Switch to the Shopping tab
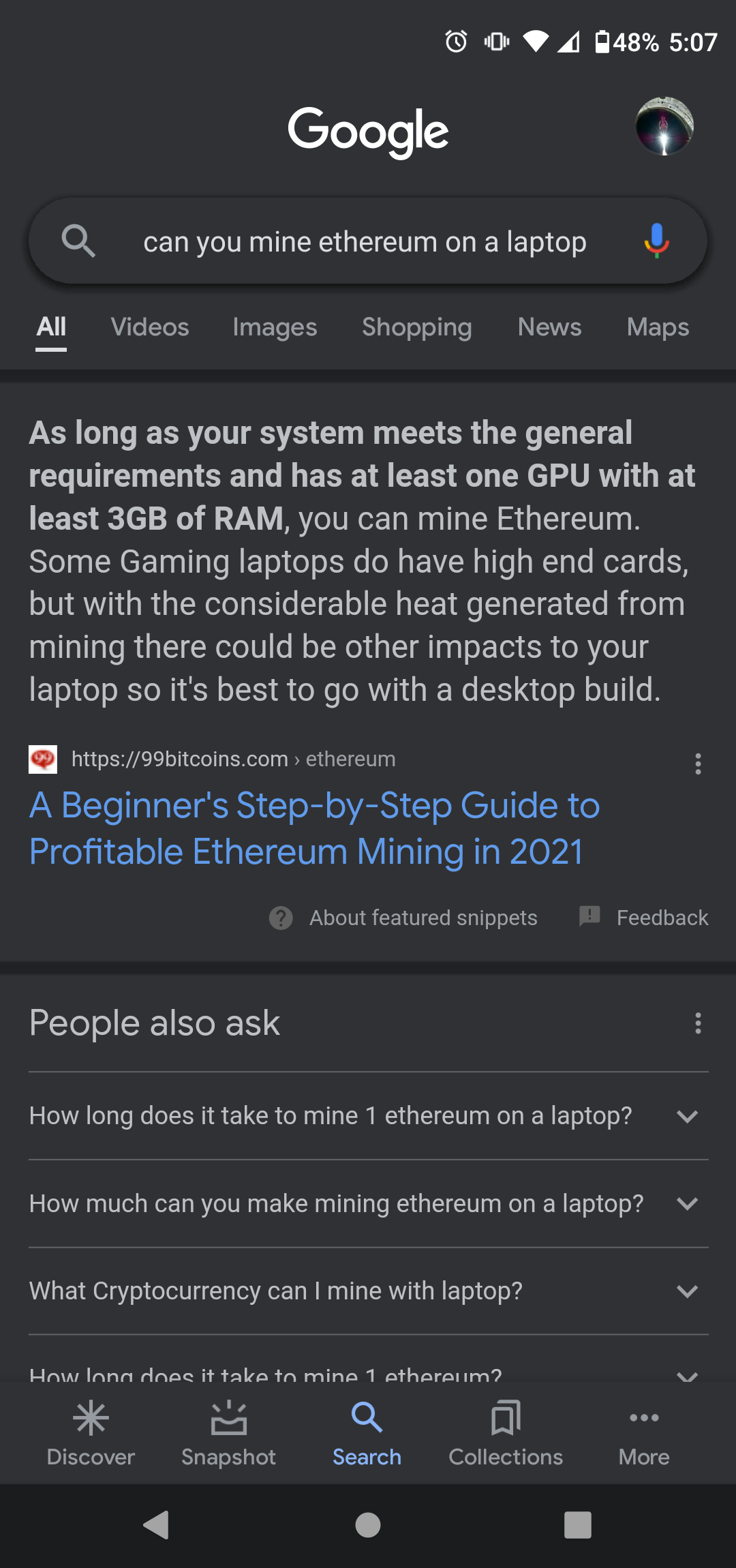This screenshot has height=1568, width=736. point(416,327)
